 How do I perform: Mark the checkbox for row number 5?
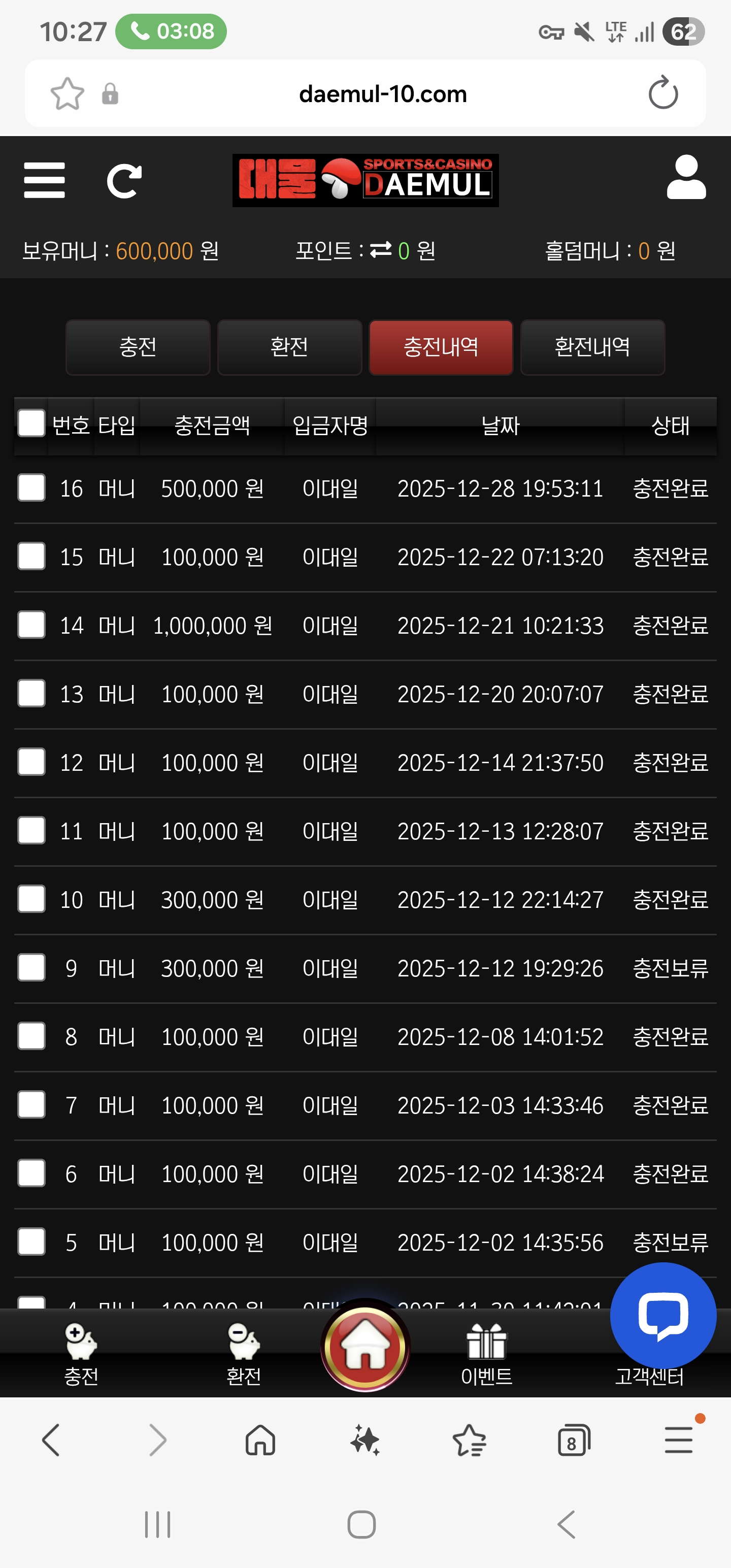pyautogui.click(x=31, y=1243)
